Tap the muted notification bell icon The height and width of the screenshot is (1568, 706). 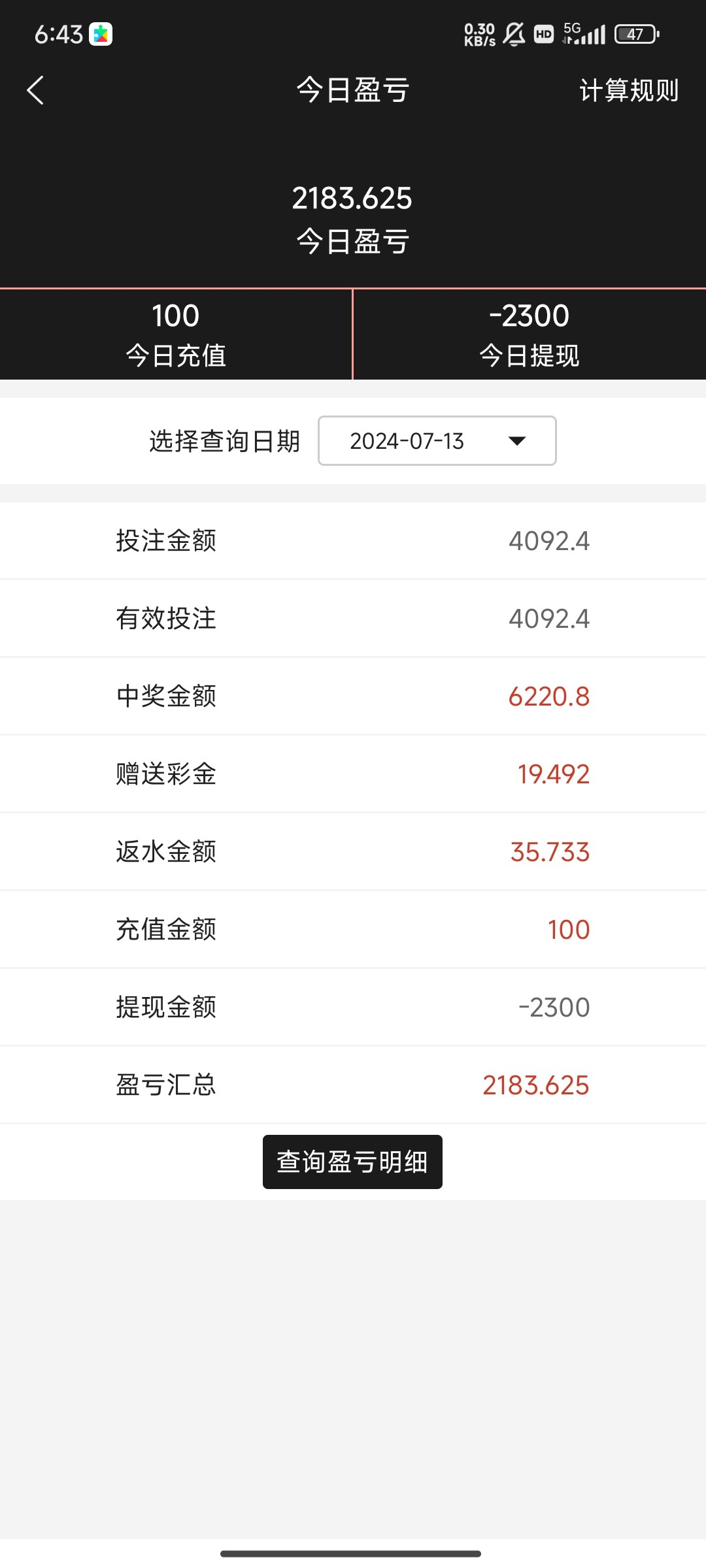click(513, 33)
